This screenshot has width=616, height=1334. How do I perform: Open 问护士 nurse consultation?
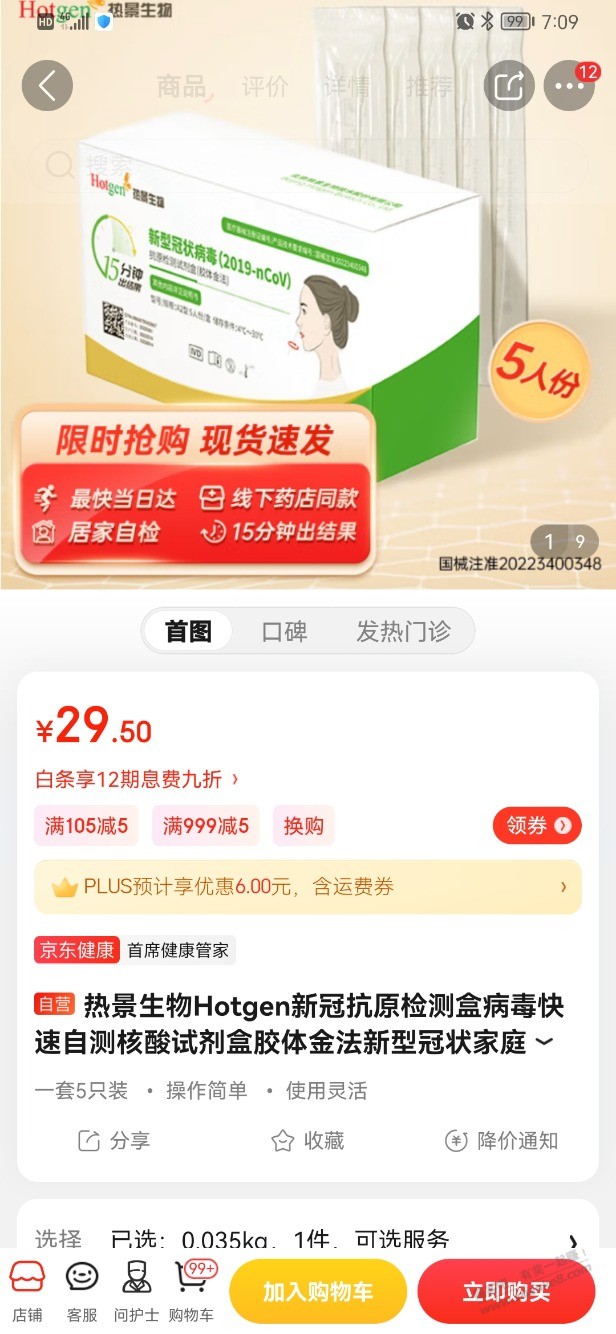click(x=136, y=1291)
